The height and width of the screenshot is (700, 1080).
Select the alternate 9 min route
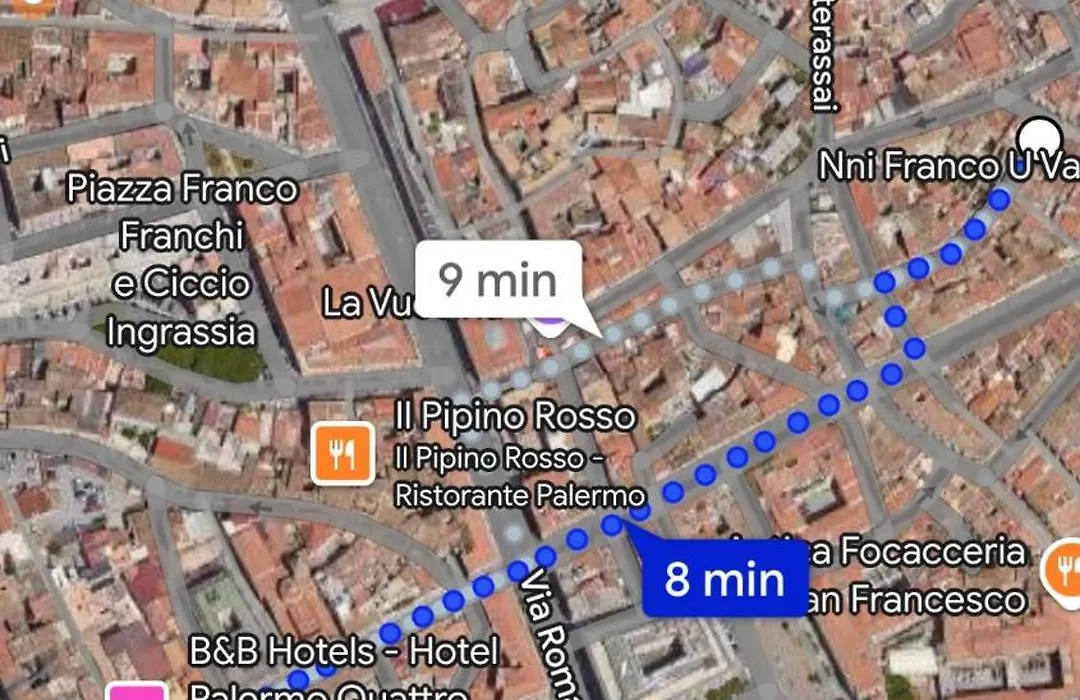tap(498, 280)
